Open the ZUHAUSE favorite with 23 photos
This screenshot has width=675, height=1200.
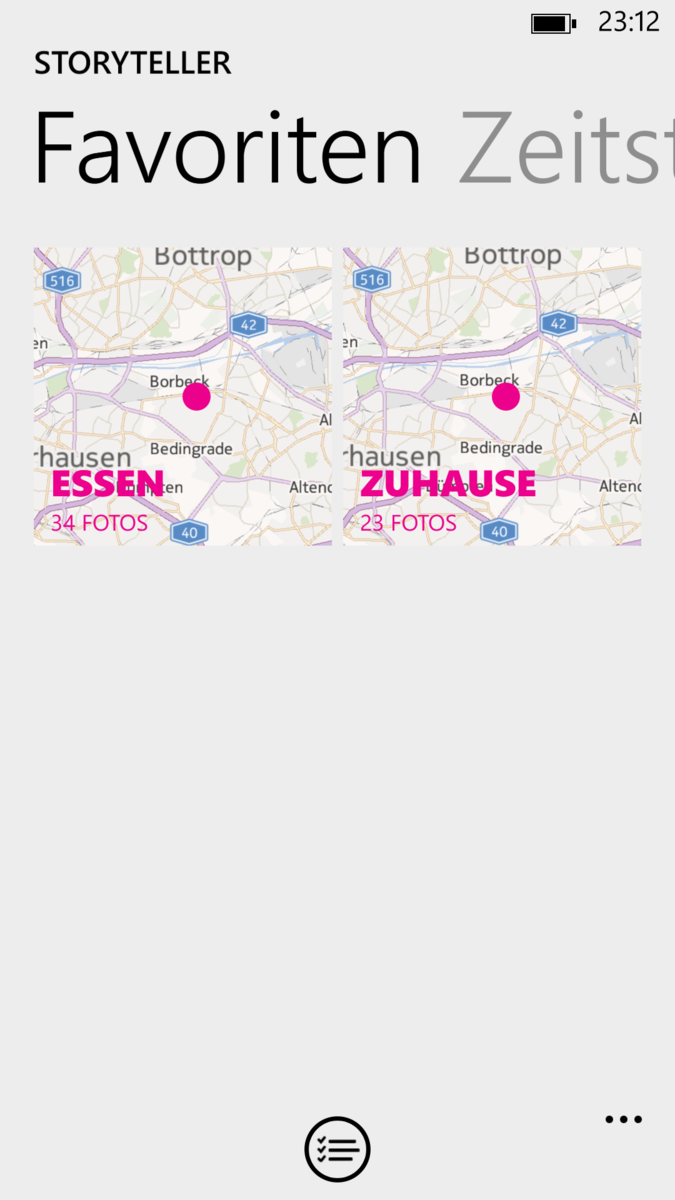pyautogui.click(x=492, y=396)
